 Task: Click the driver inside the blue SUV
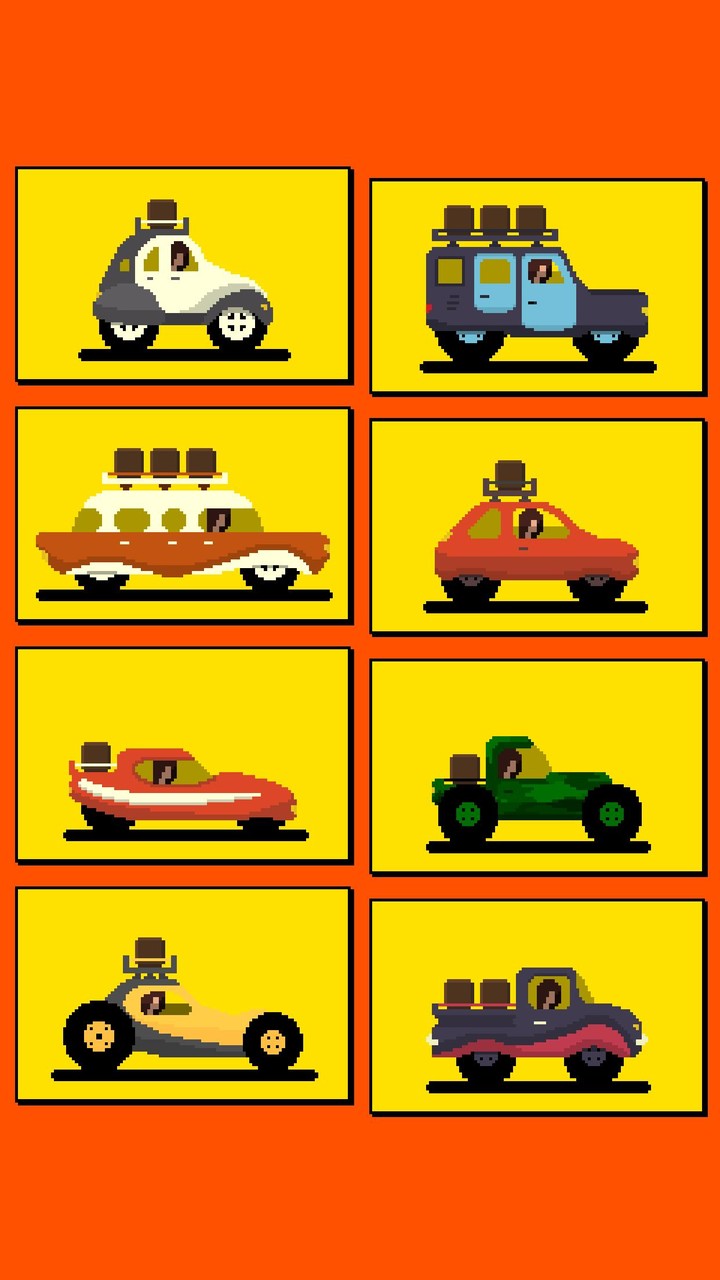tap(540, 272)
